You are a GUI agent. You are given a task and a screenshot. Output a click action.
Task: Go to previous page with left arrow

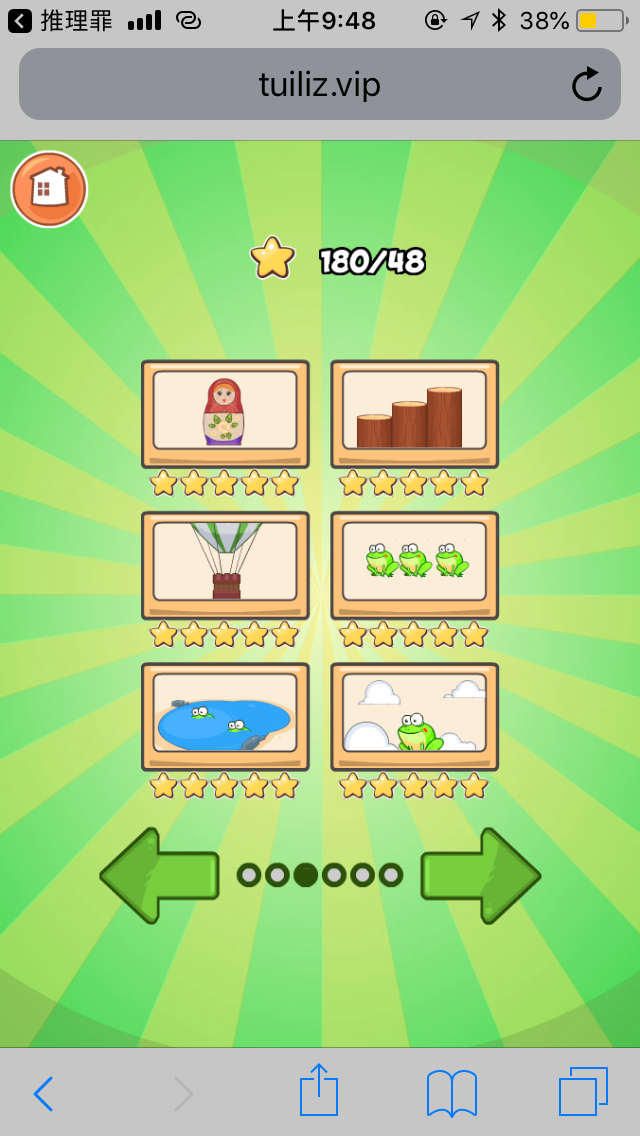[160, 875]
